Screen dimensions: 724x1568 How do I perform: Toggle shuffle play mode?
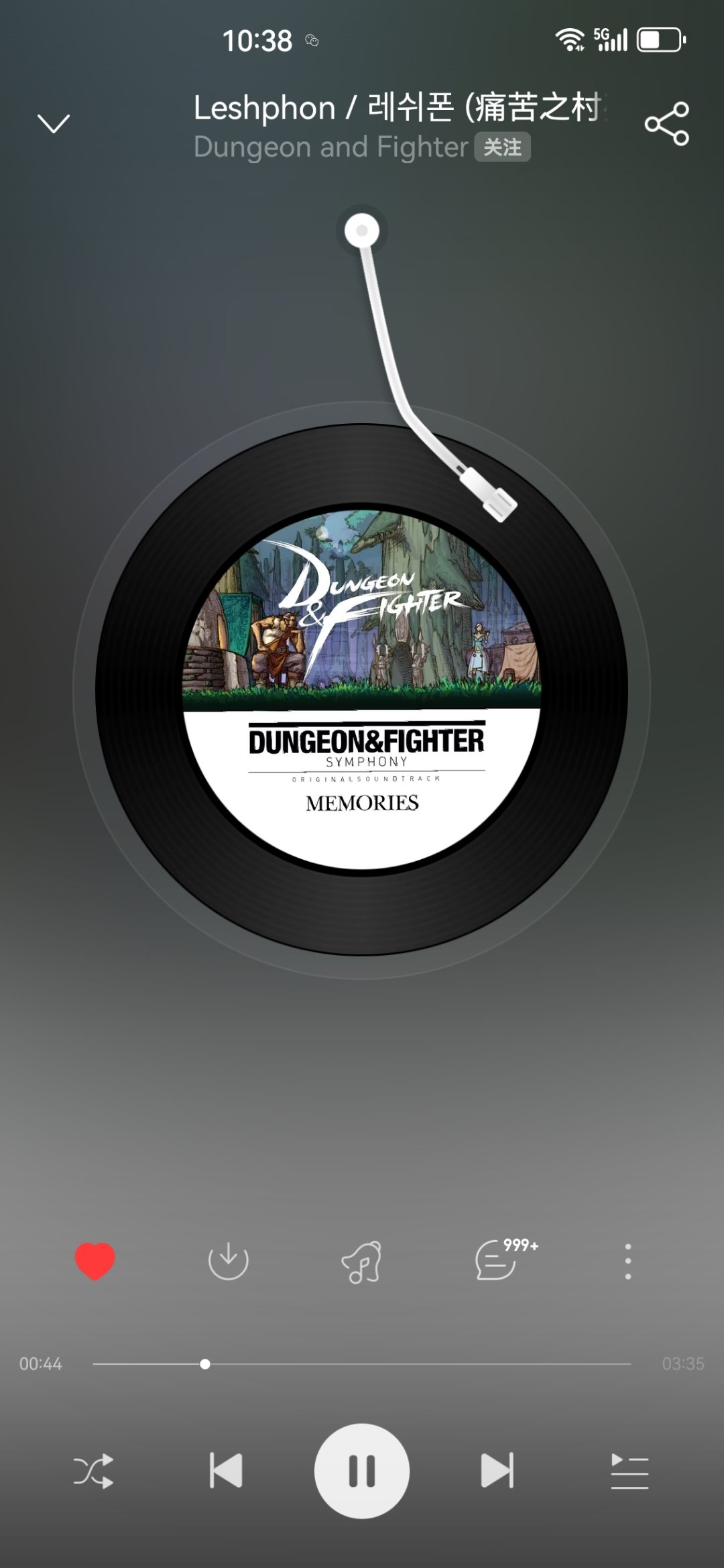click(x=94, y=1471)
